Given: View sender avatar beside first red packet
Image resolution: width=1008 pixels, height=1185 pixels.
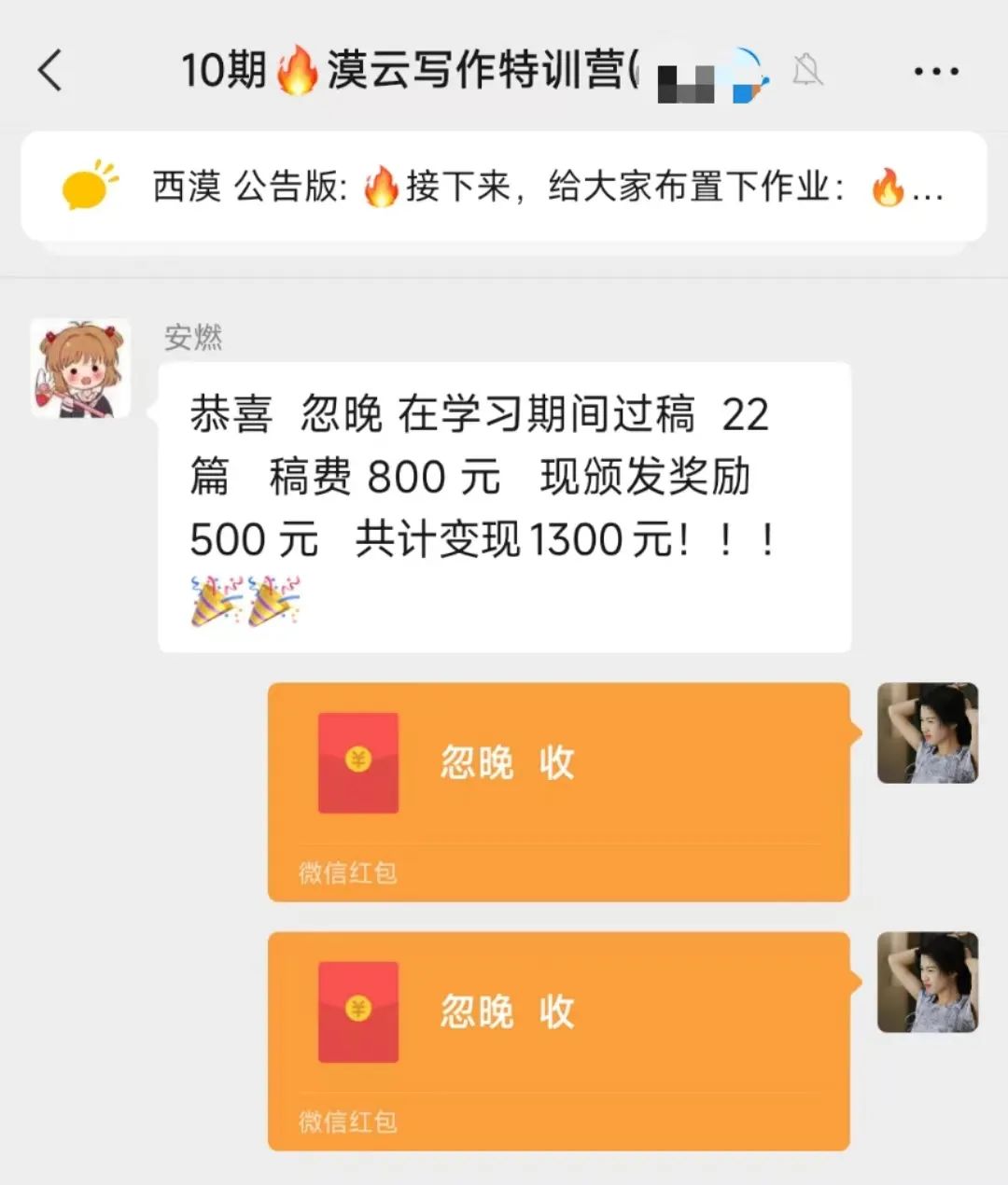Looking at the screenshot, I should point(928,732).
